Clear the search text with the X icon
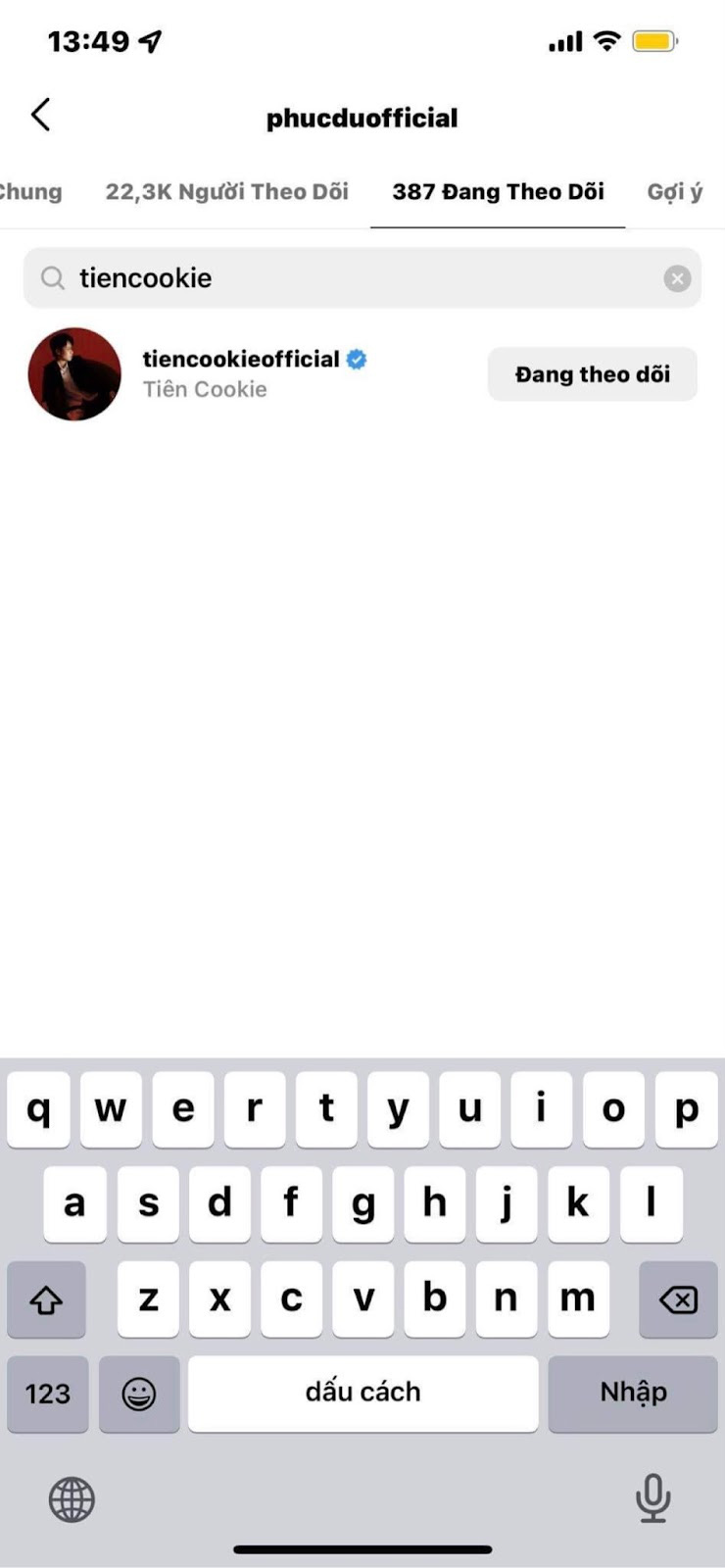The image size is (725, 1568). (677, 279)
